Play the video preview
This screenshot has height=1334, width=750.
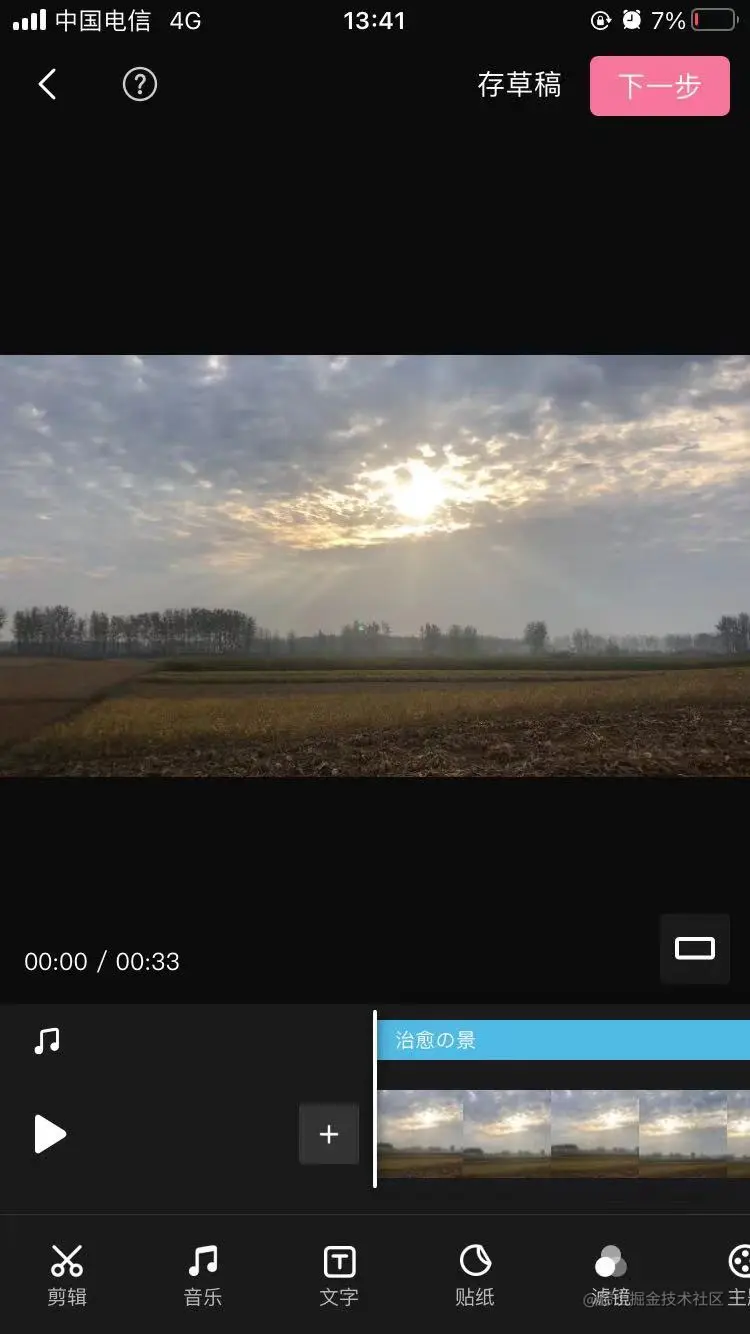[x=49, y=1134]
